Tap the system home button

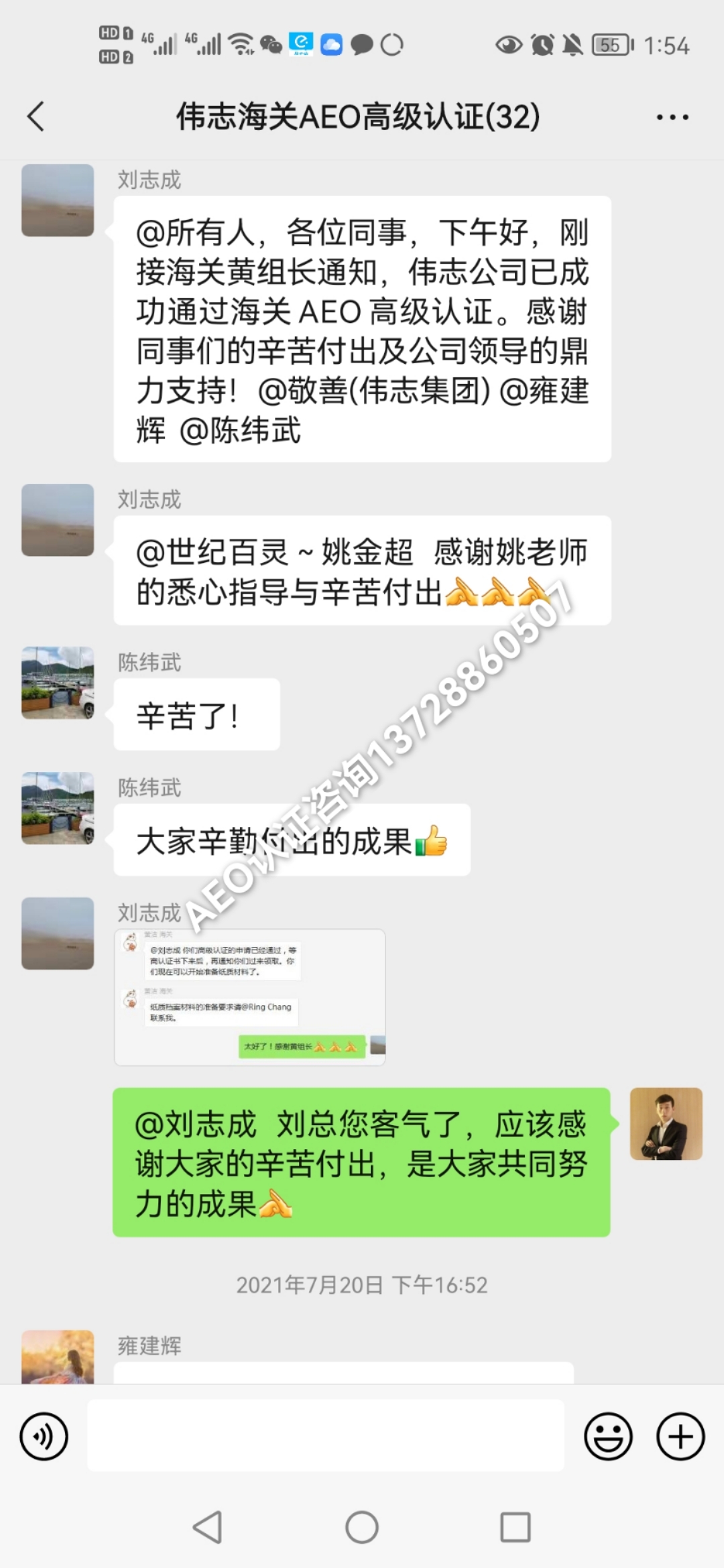(x=362, y=1528)
